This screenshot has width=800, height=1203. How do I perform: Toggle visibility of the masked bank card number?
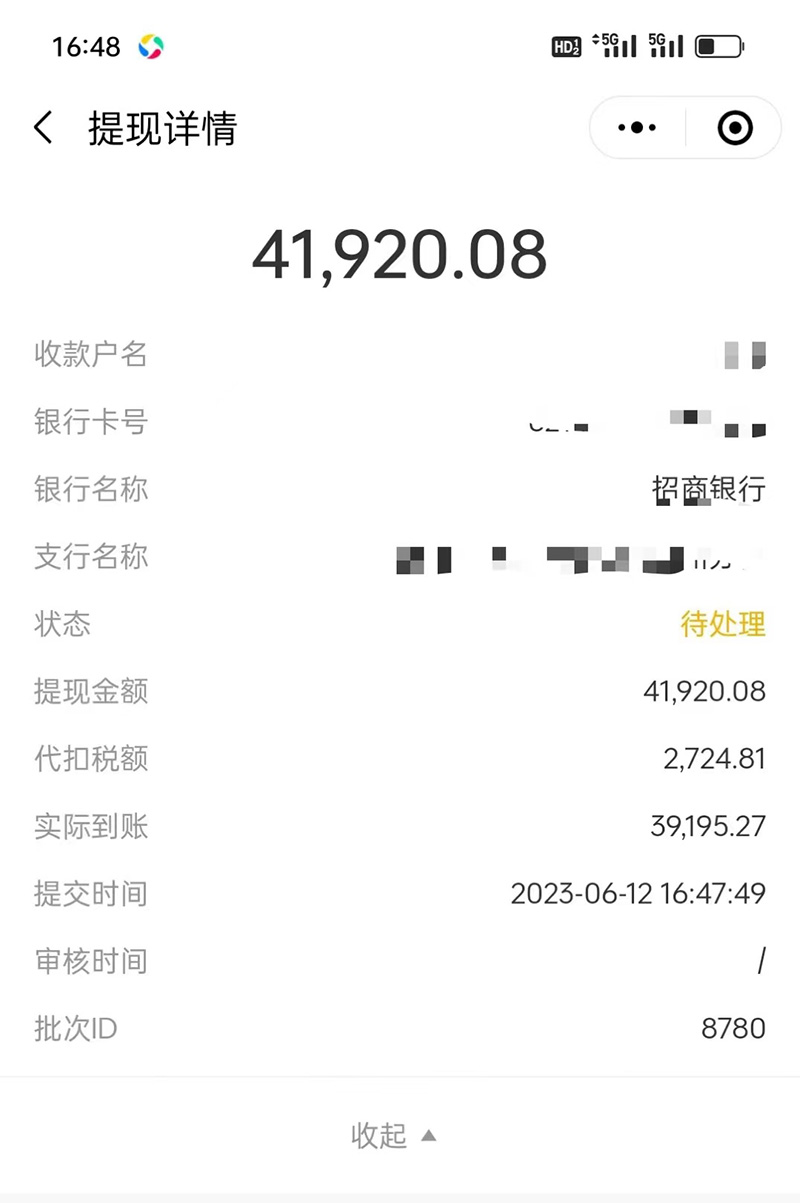(x=650, y=422)
